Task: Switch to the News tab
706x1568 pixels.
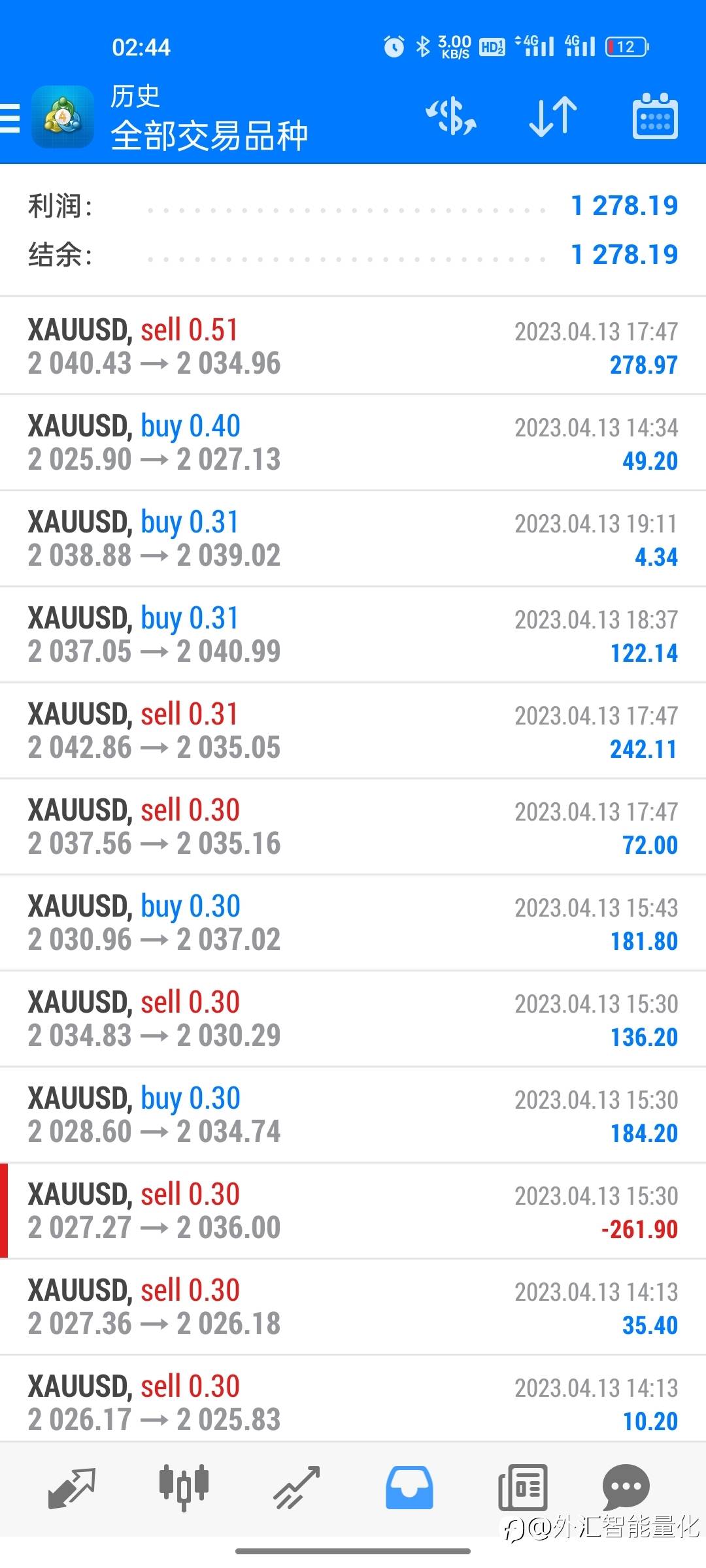Action: (x=522, y=1488)
